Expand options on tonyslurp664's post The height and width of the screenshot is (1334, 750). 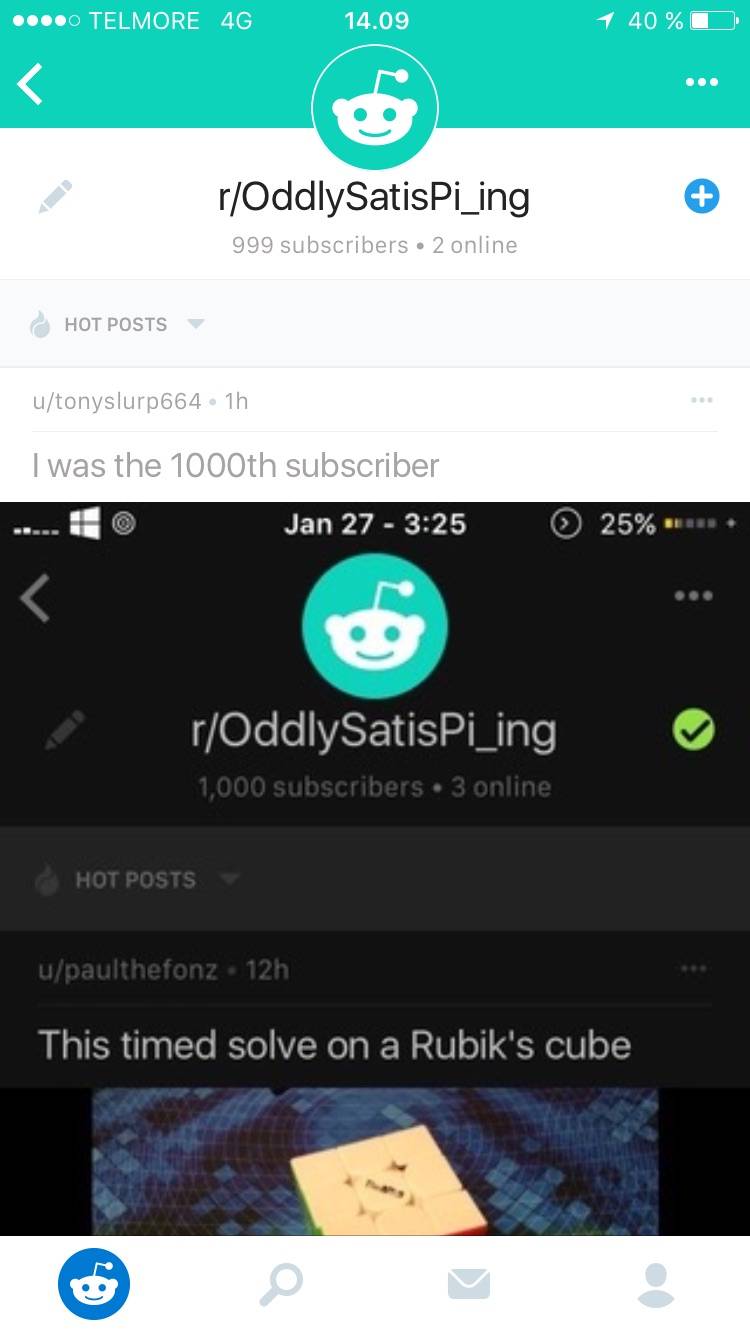703,399
